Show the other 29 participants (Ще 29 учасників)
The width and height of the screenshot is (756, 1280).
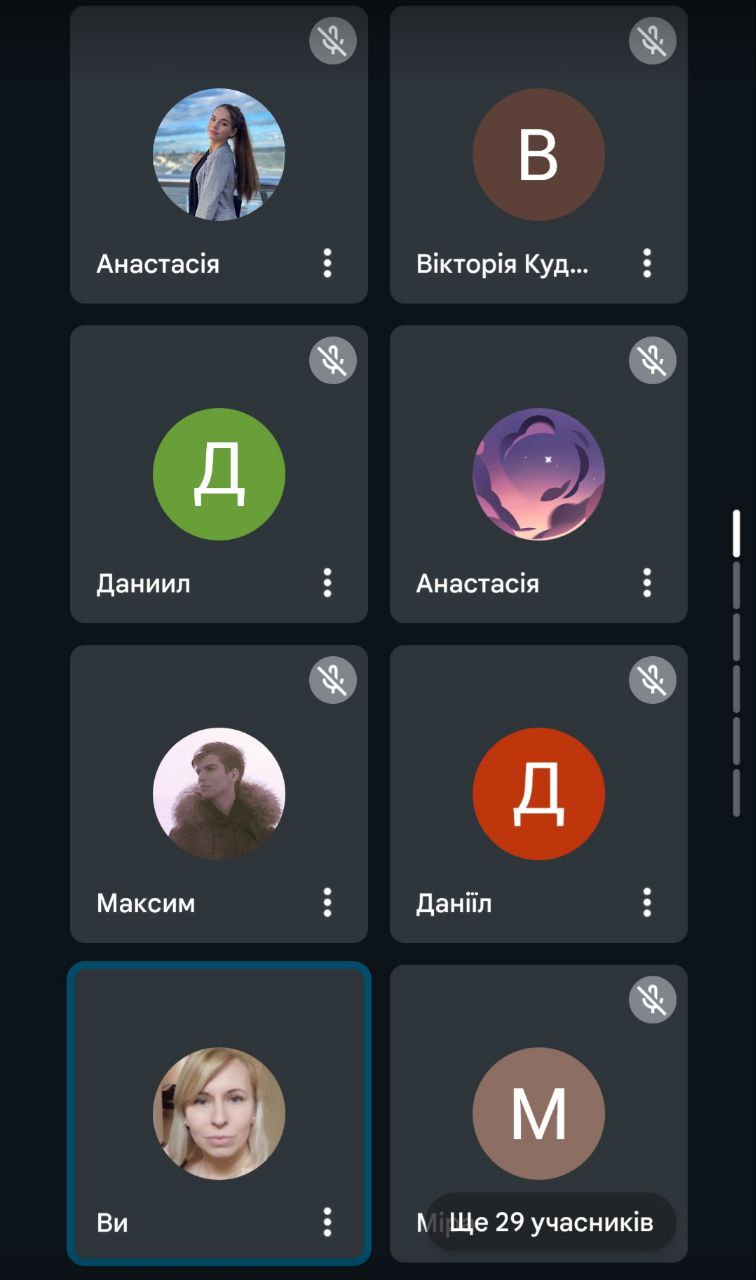[551, 1222]
